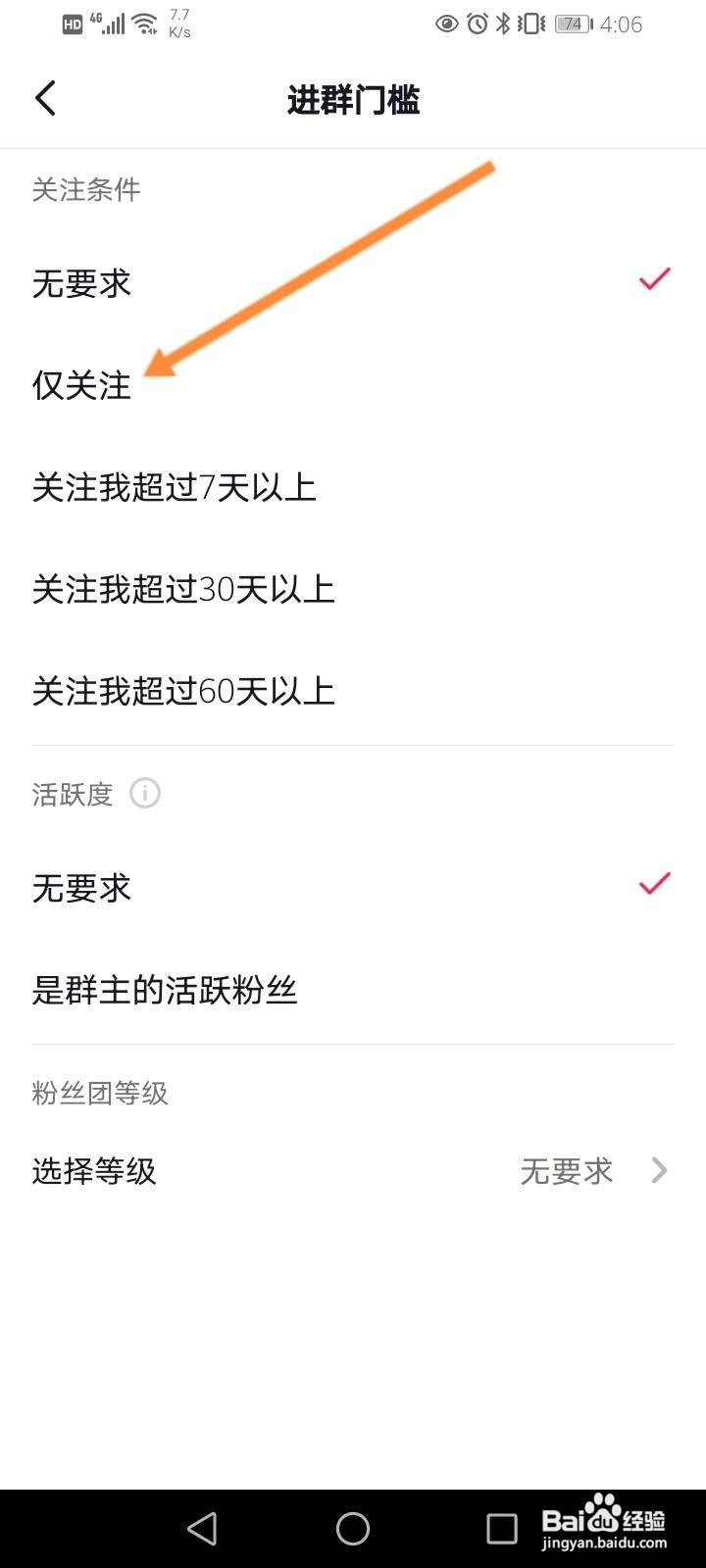Screen dimensions: 706x1568
Task: Tap the Baidu 经验 watermark logo
Action: [x=602, y=1517]
